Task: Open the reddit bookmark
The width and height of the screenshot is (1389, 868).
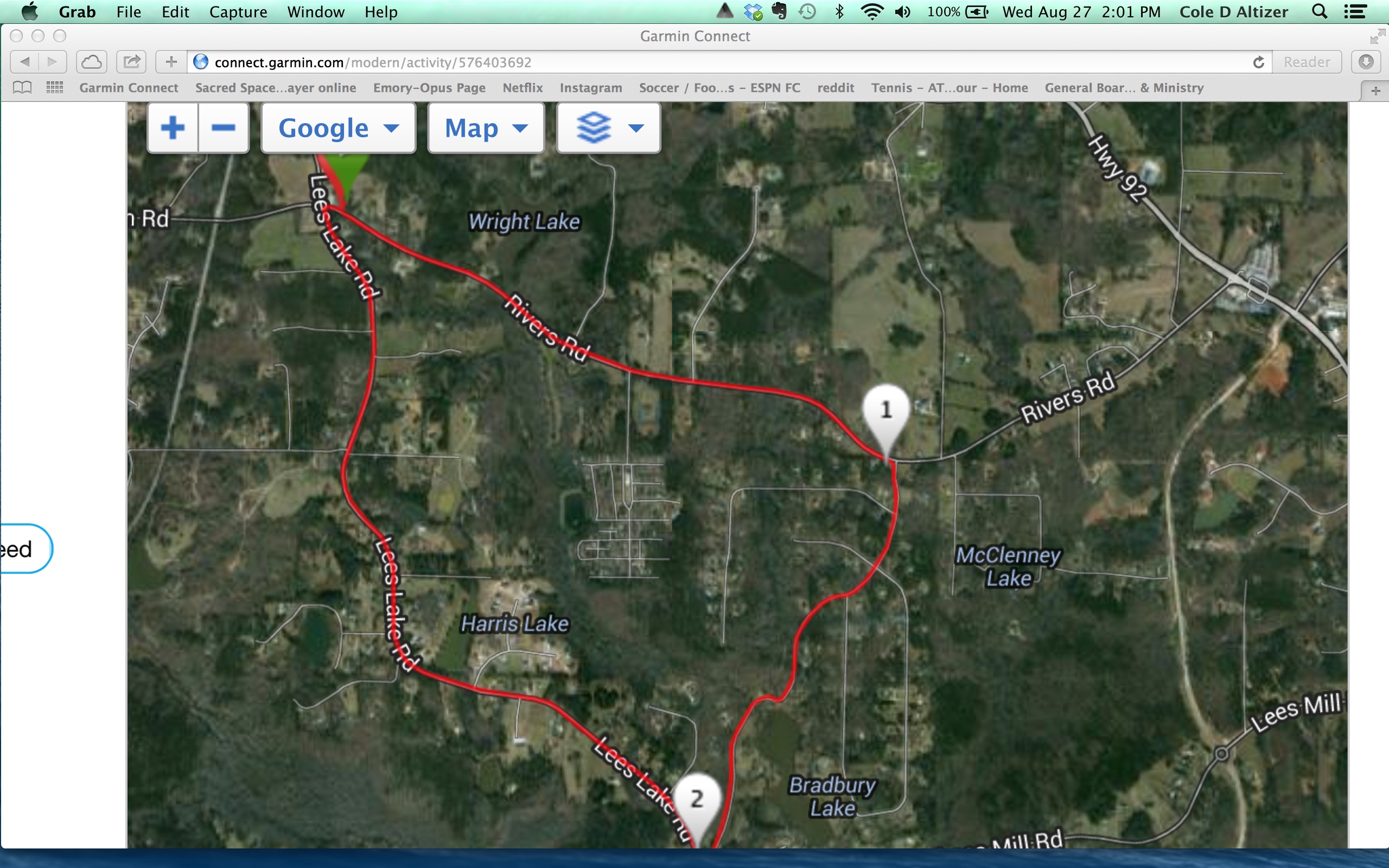Action: (835, 88)
